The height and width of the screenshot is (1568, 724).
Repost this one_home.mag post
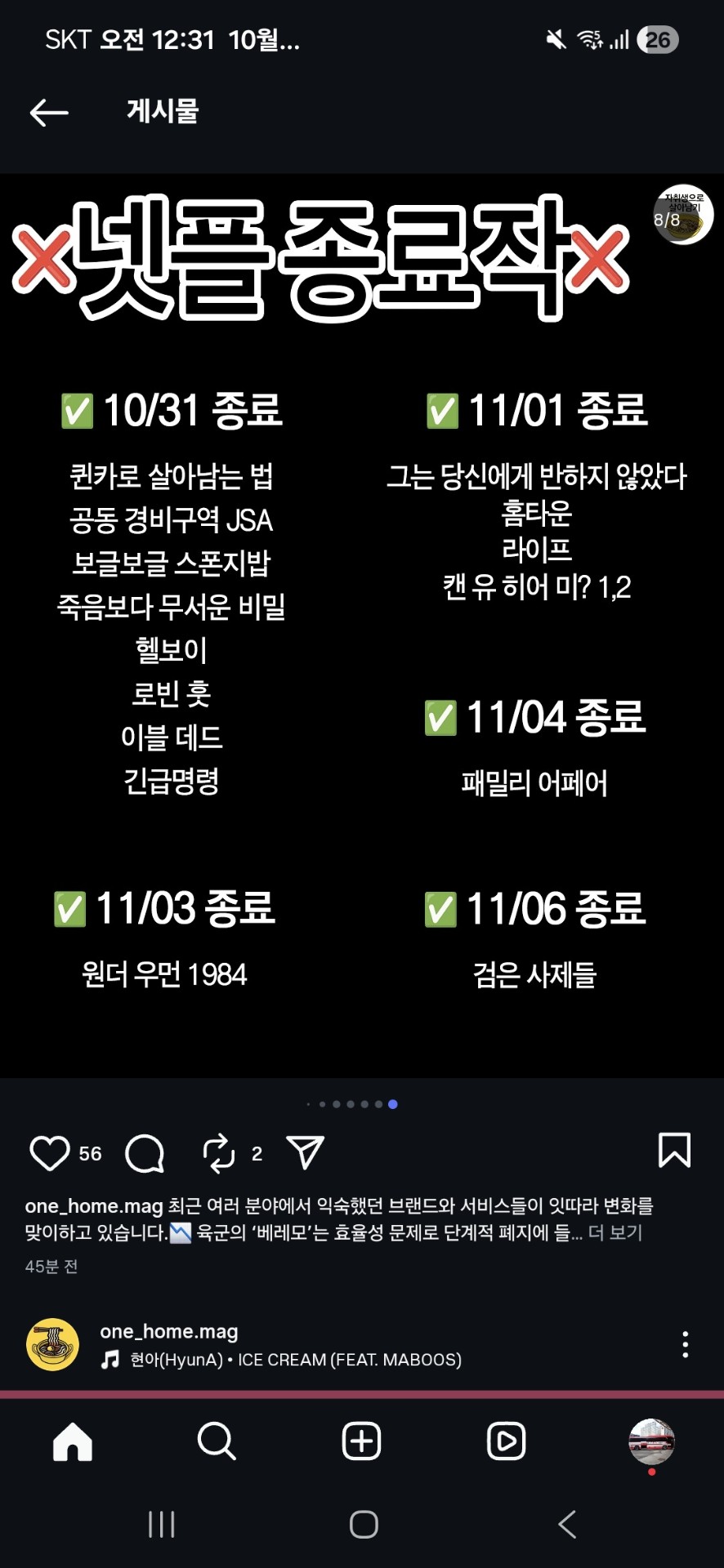pyautogui.click(x=219, y=1153)
